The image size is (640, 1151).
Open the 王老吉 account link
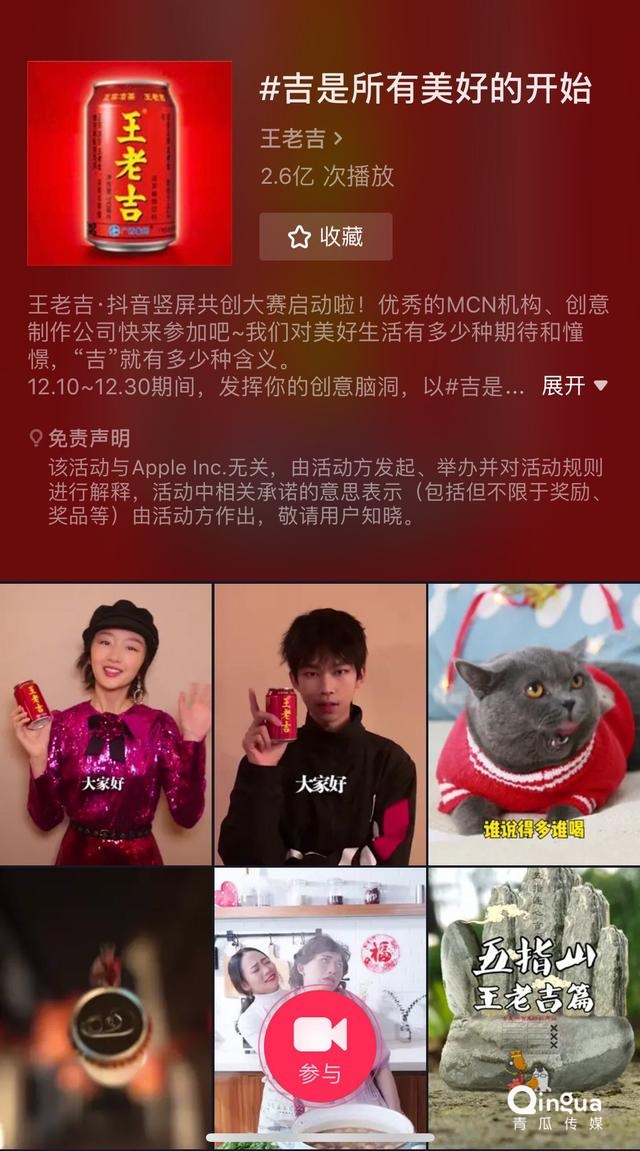click(x=301, y=138)
